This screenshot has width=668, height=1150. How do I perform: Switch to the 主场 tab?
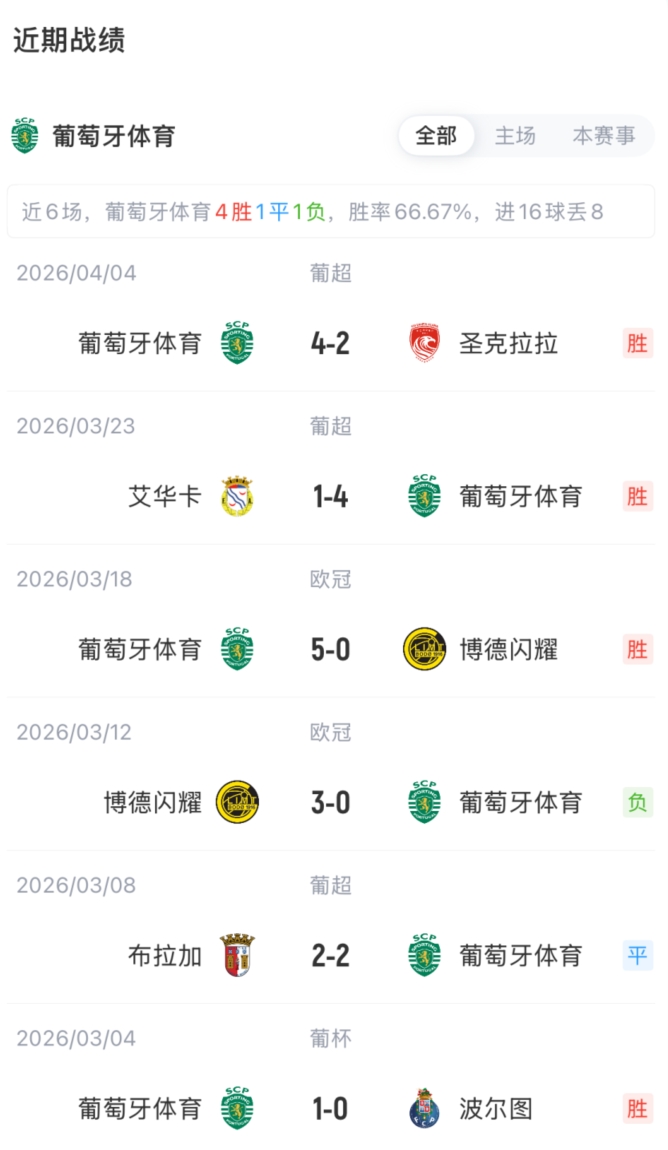[x=515, y=136]
